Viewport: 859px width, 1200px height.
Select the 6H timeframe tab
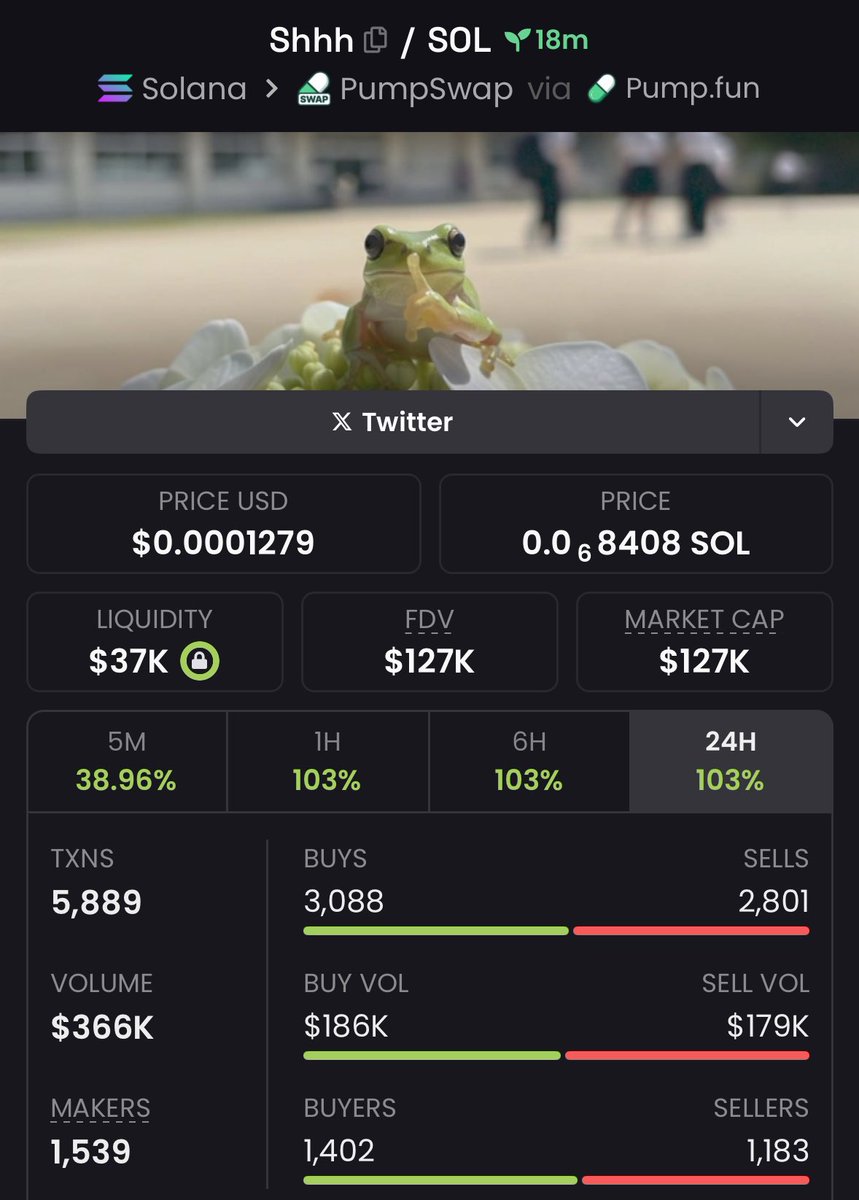(528, 761)
